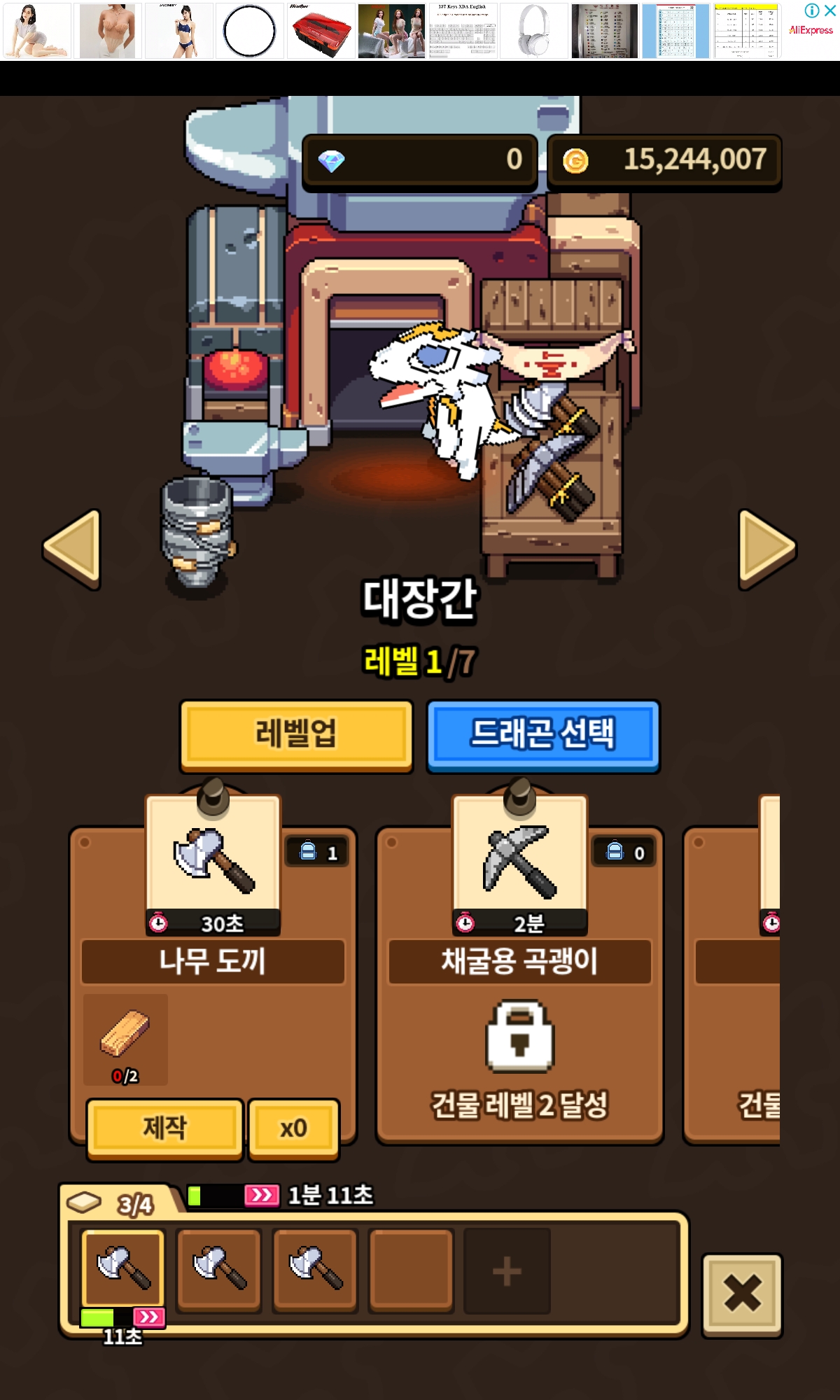The image size is (840, 1400).
Task: Open 드래곤 선택 dragon selection
Action: (543, 735)
